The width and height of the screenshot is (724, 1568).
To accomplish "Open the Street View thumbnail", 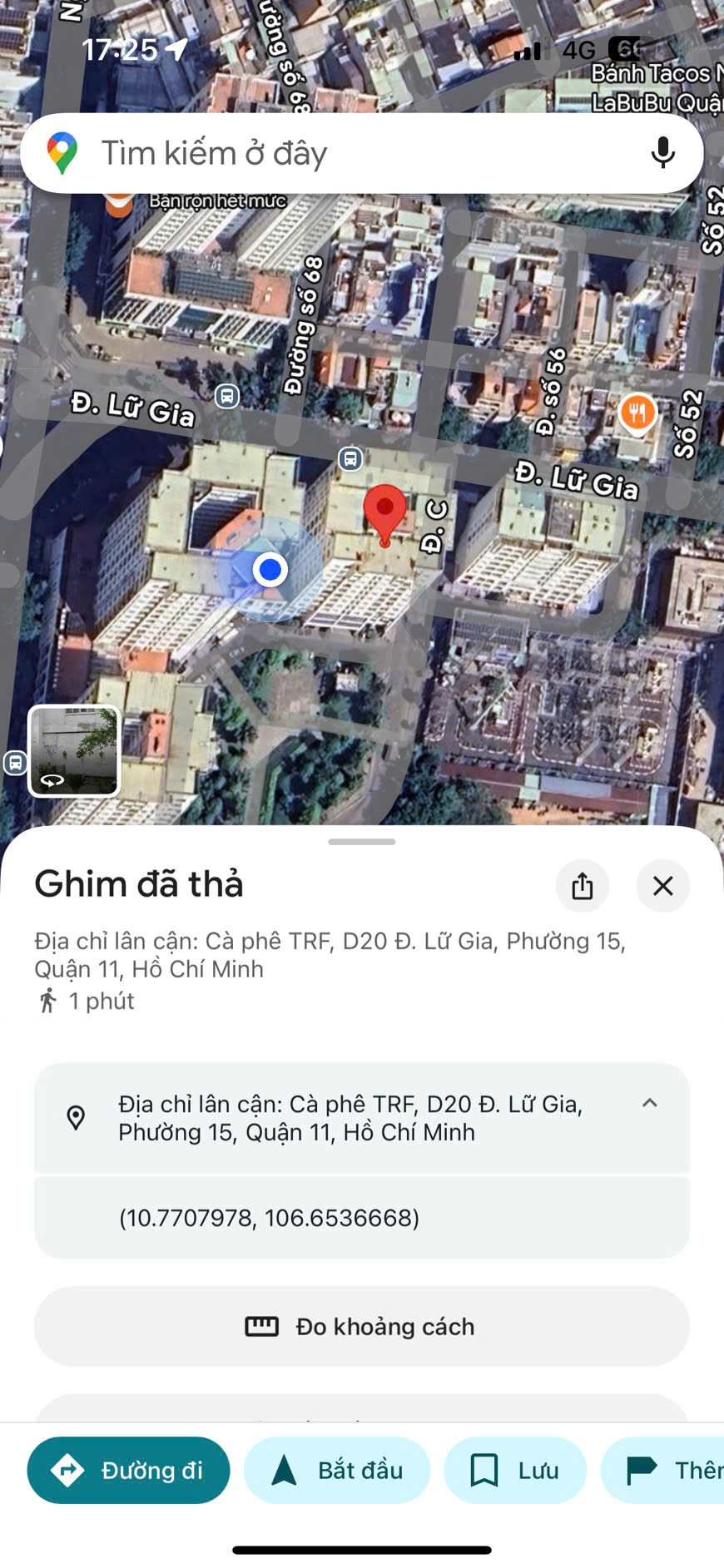I will click(74, 751).
